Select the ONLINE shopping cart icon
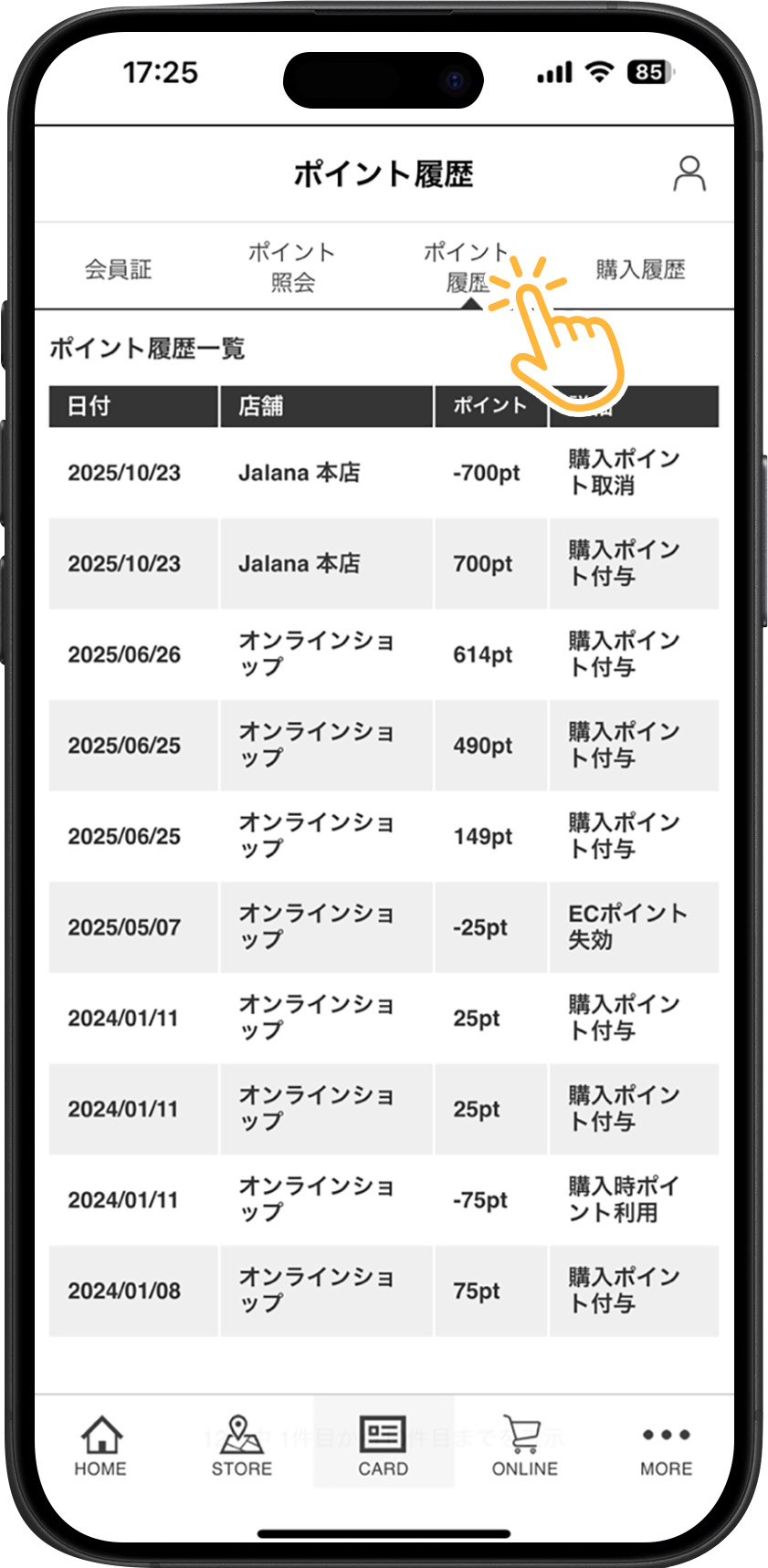This screenshot has height=1568, width=768. (524, 1447)
